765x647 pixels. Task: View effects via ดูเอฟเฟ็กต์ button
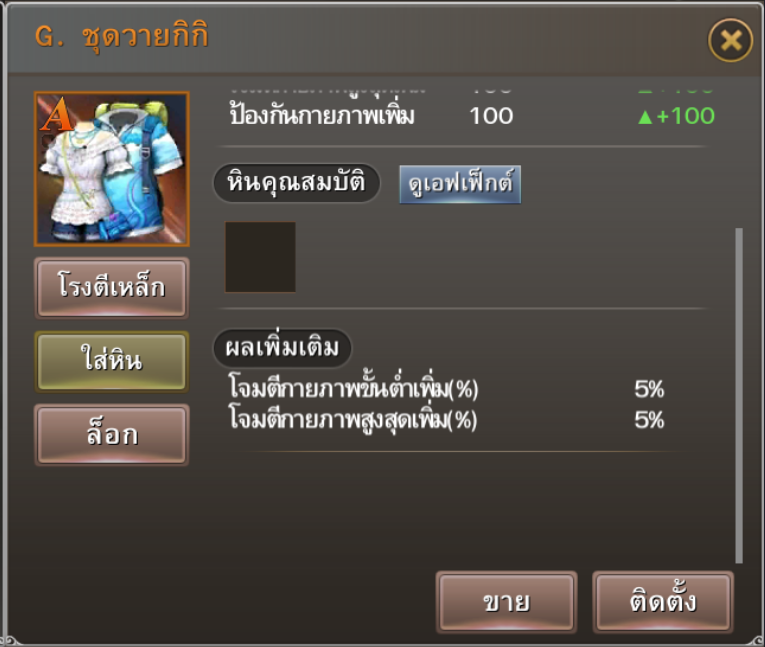[460, 184]
